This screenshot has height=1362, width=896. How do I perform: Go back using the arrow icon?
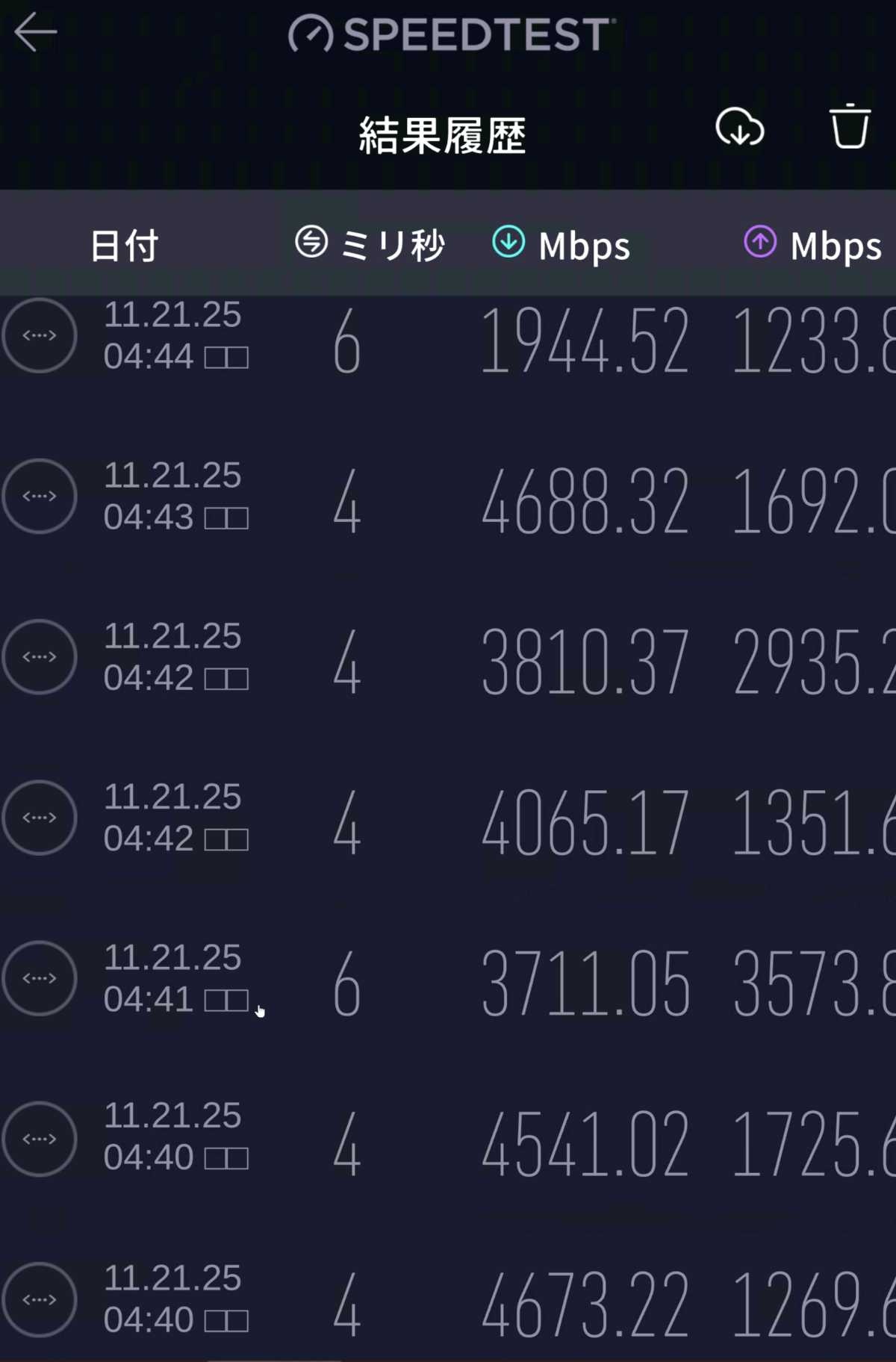[35, 33]
